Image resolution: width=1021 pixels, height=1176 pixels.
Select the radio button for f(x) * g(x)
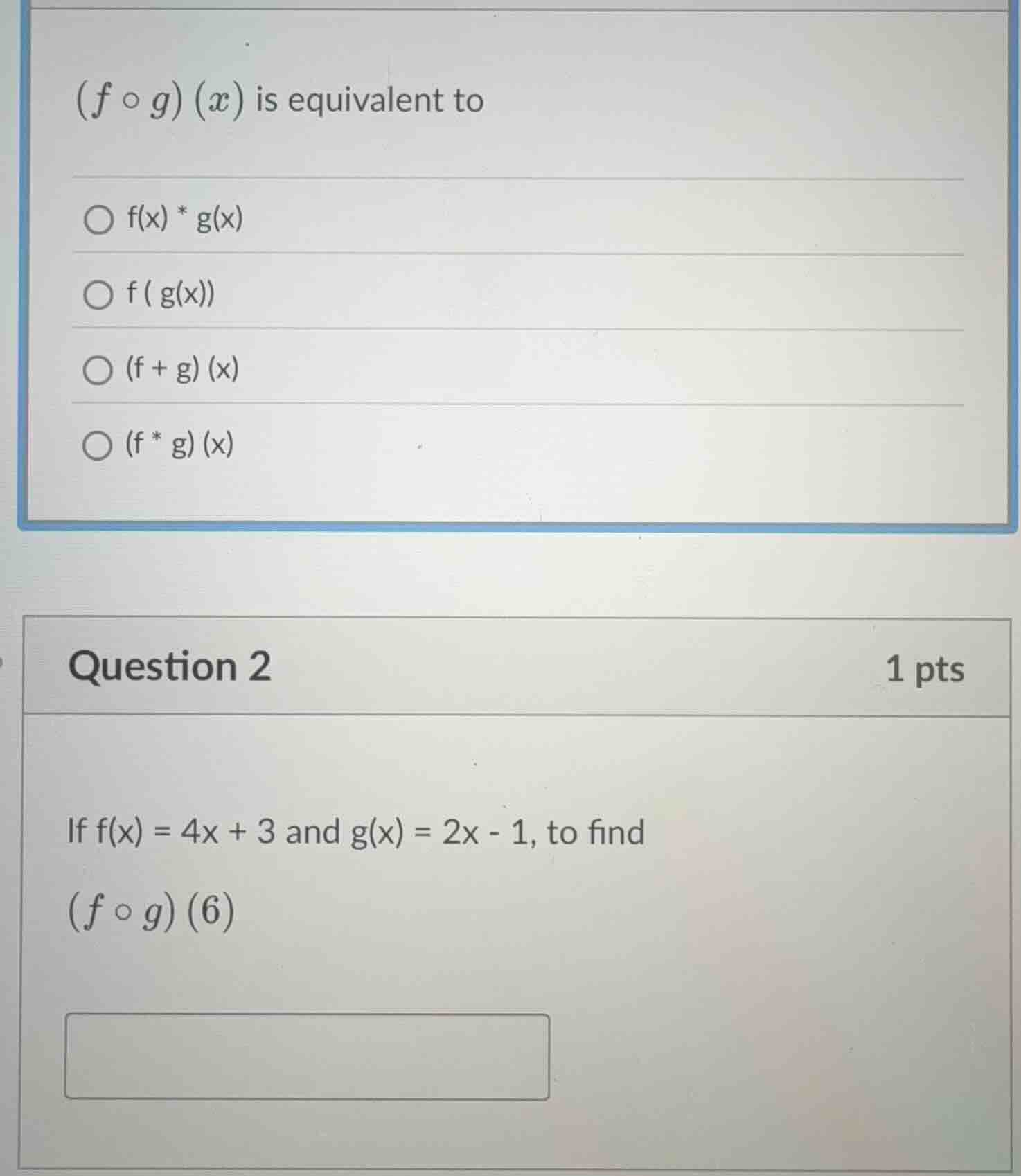pos(98,219)
